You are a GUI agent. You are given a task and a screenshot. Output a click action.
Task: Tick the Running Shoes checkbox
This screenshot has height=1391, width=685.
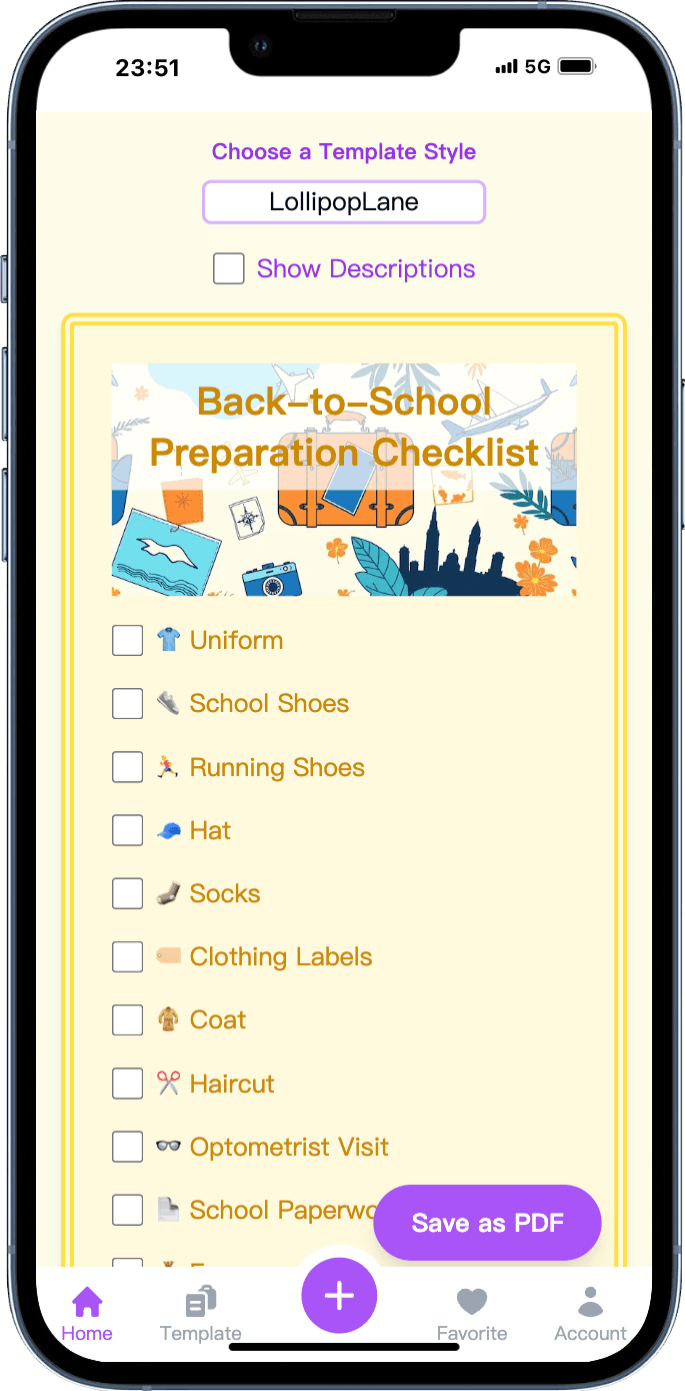pos(128,767)
